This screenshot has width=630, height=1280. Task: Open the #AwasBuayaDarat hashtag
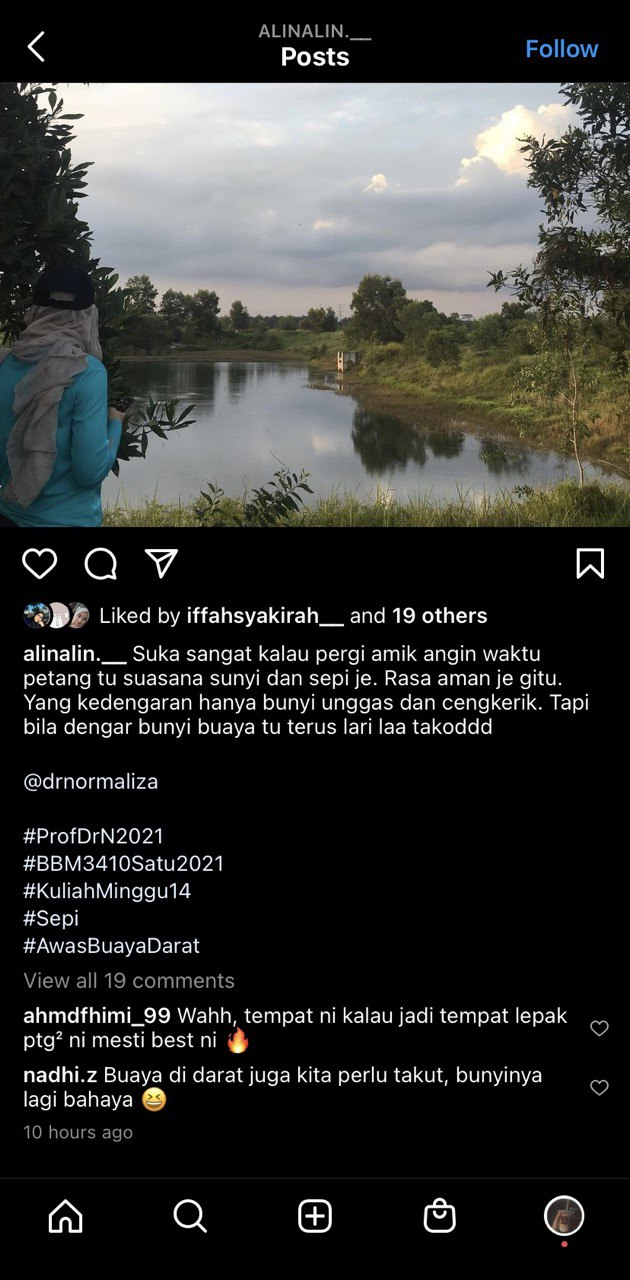[112, 945]
